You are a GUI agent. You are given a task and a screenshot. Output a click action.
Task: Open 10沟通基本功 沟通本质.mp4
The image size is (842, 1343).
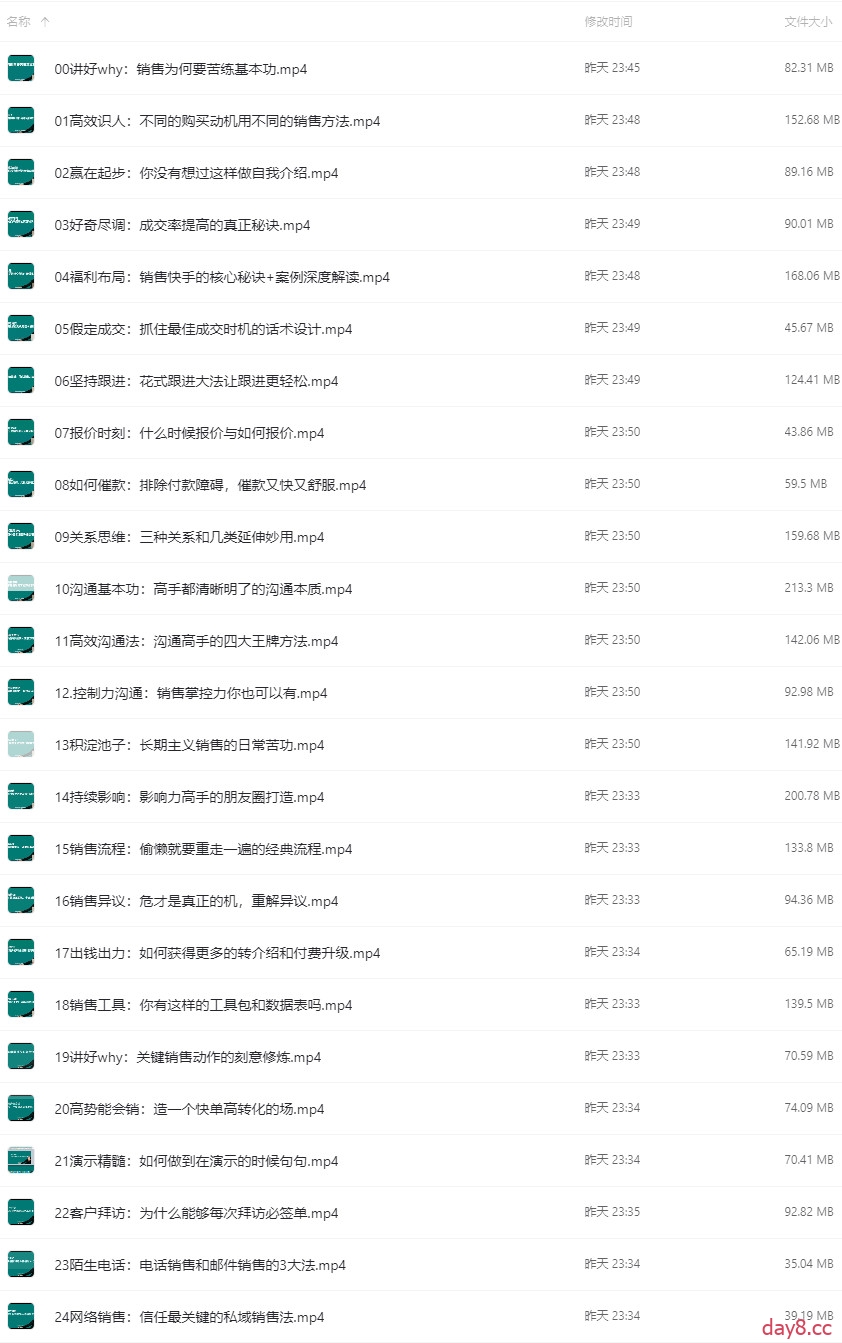coord(203,589)
